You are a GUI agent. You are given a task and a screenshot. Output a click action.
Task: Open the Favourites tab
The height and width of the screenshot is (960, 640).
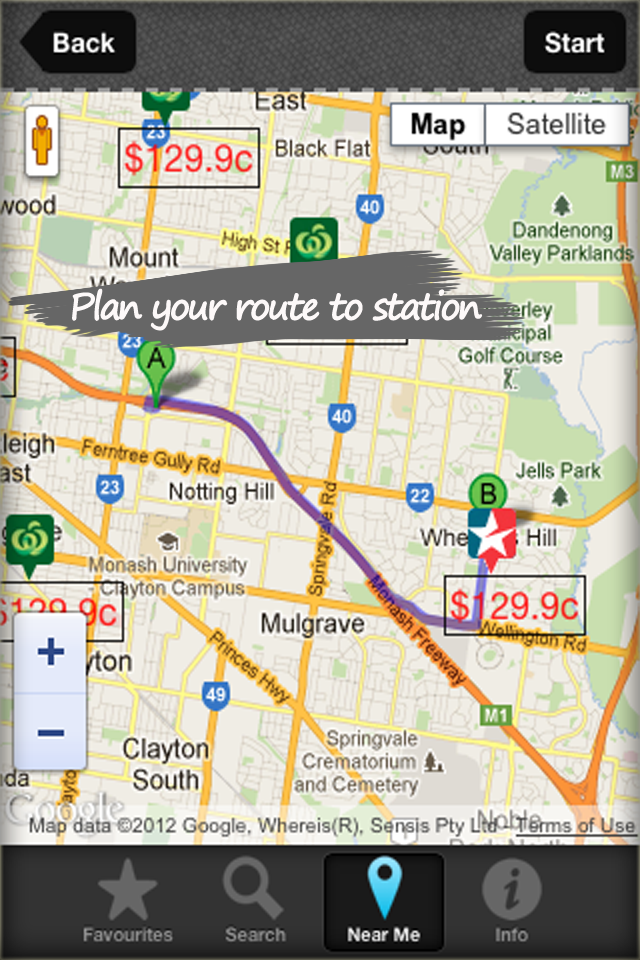click(x=127, y=903)
